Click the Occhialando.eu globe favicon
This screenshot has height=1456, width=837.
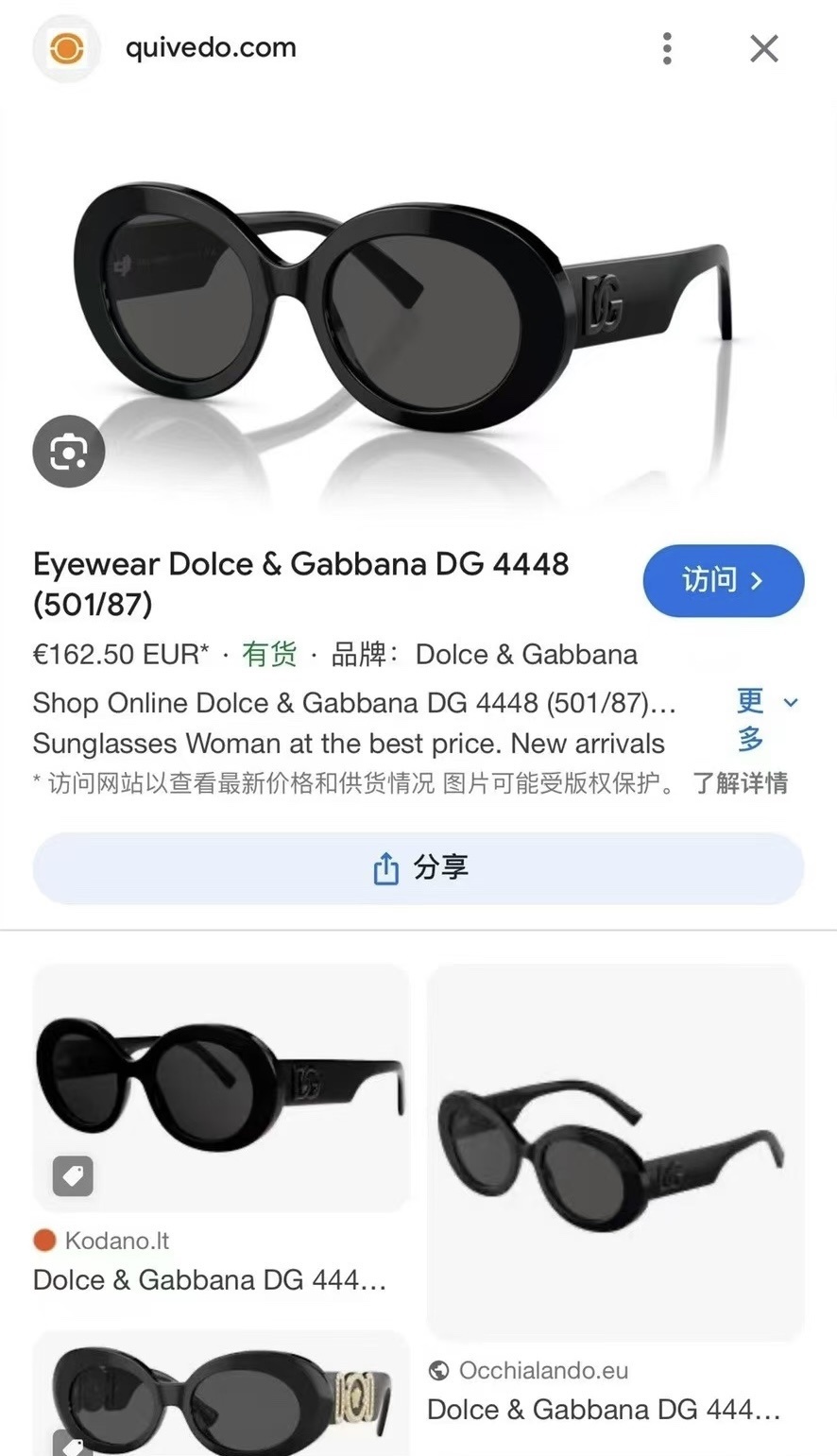tap(440, 1370)
